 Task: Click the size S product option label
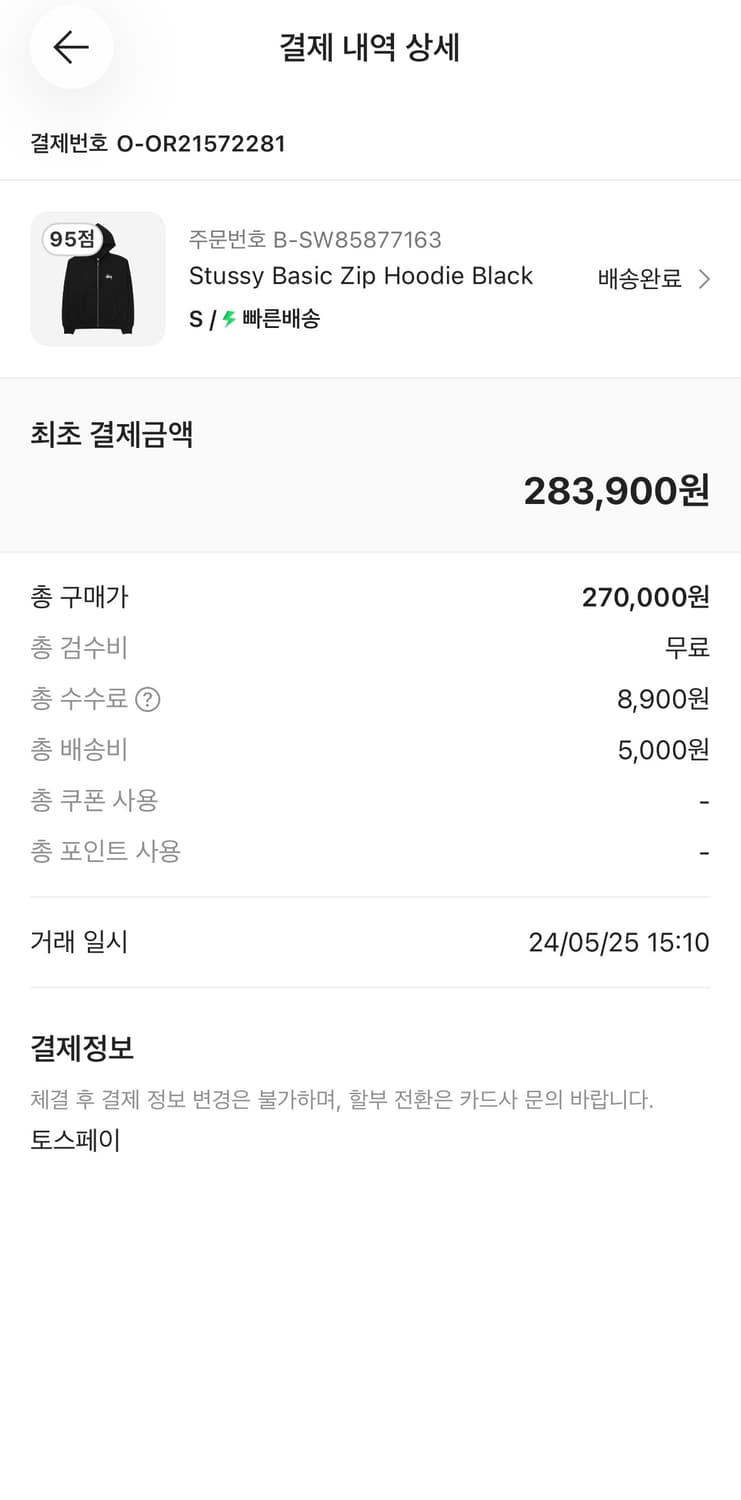pyautogui.click(x=197, y=322)
